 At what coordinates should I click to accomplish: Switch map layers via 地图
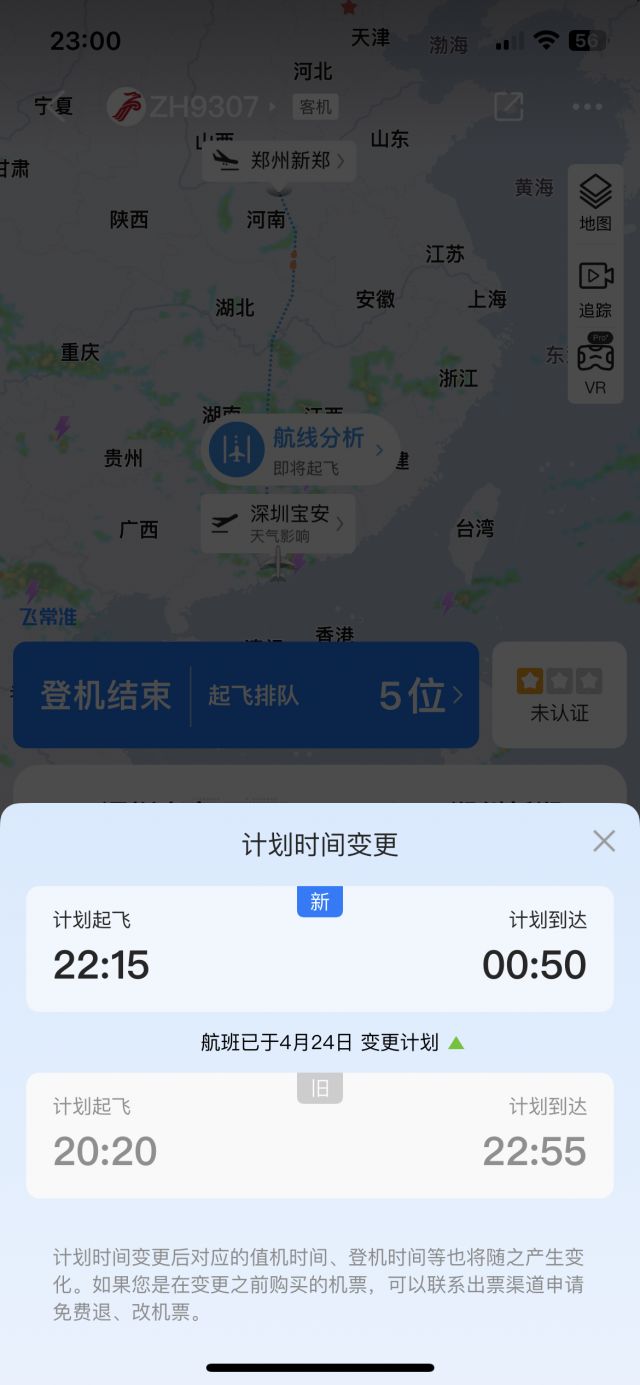pos(595,203)
